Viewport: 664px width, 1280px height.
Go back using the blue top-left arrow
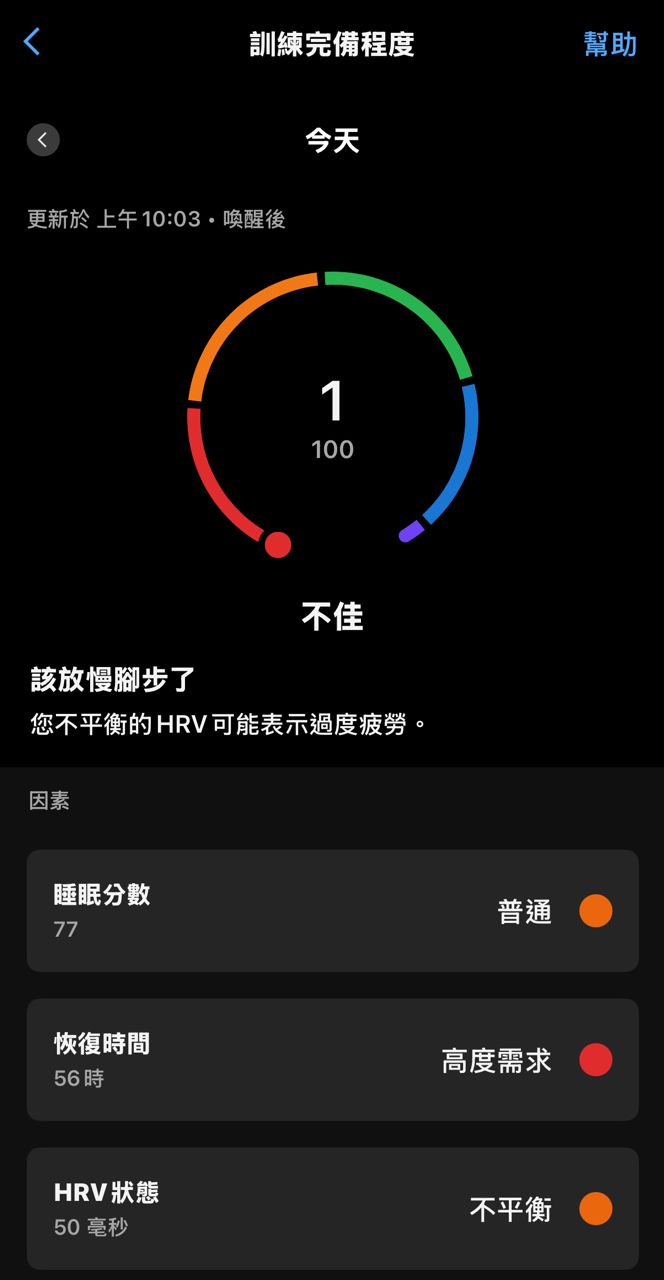[32, 42]
